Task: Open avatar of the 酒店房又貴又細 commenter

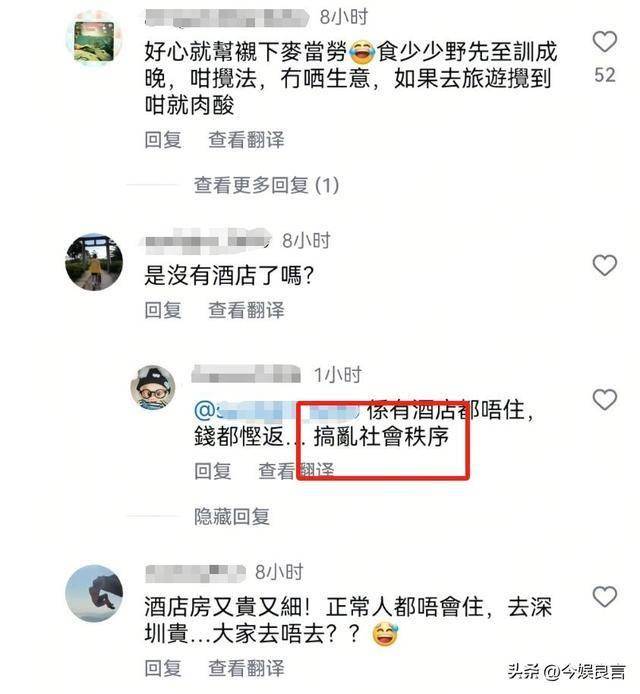Action: (x=94, y=594)
